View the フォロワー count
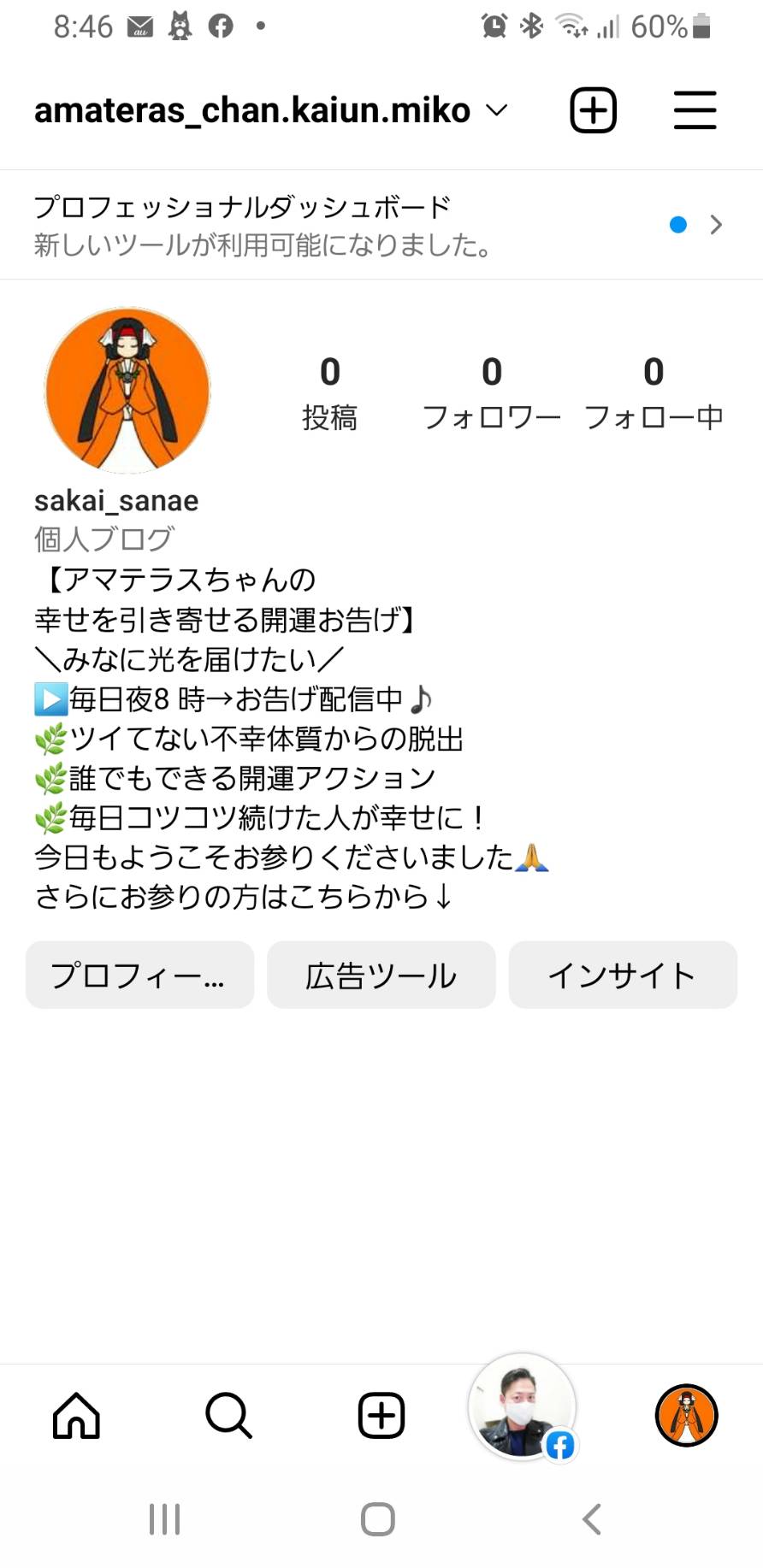This screenshot has width=763, height=1568. point(492,393)
